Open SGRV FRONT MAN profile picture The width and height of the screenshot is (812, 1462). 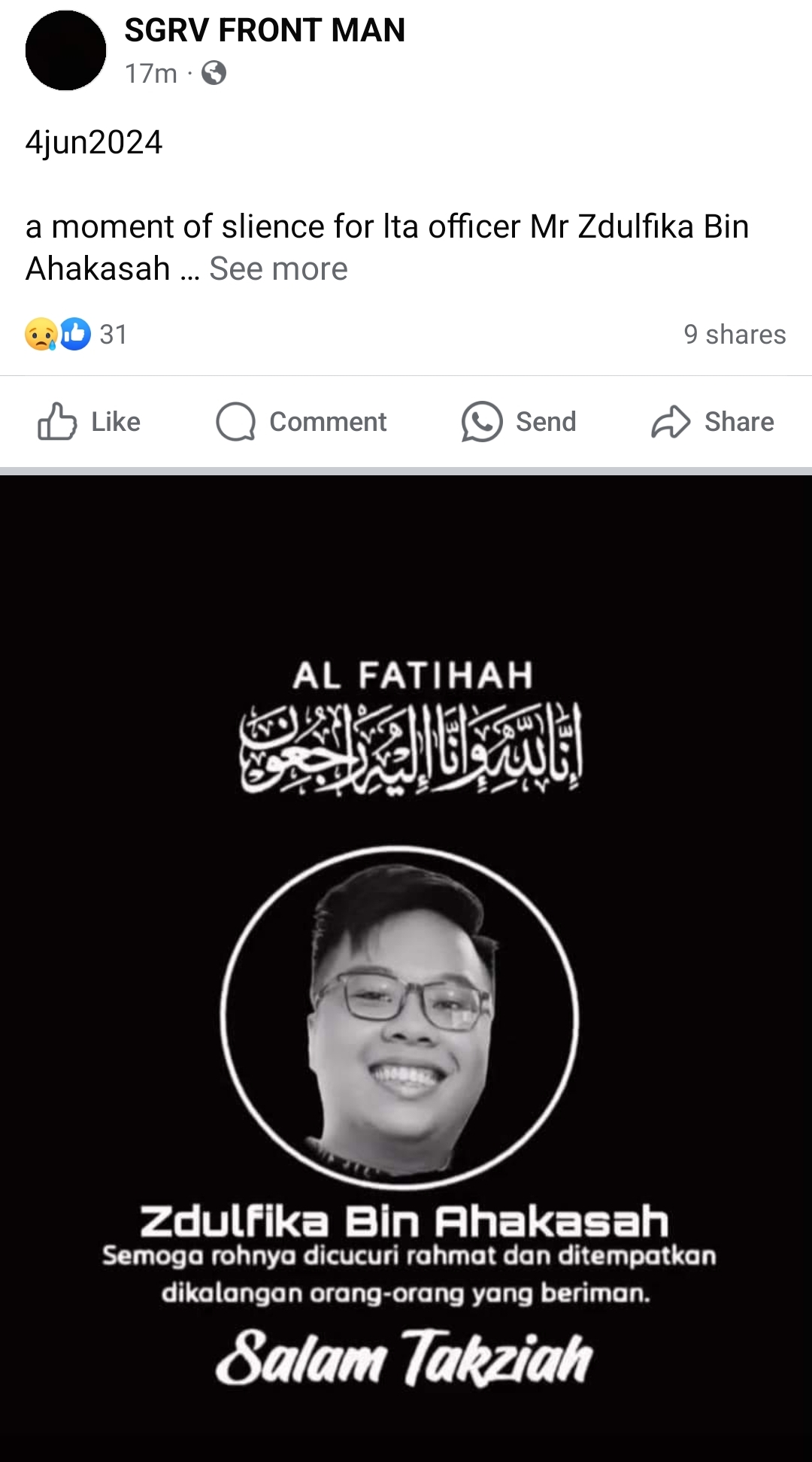(x=66, y=50)
